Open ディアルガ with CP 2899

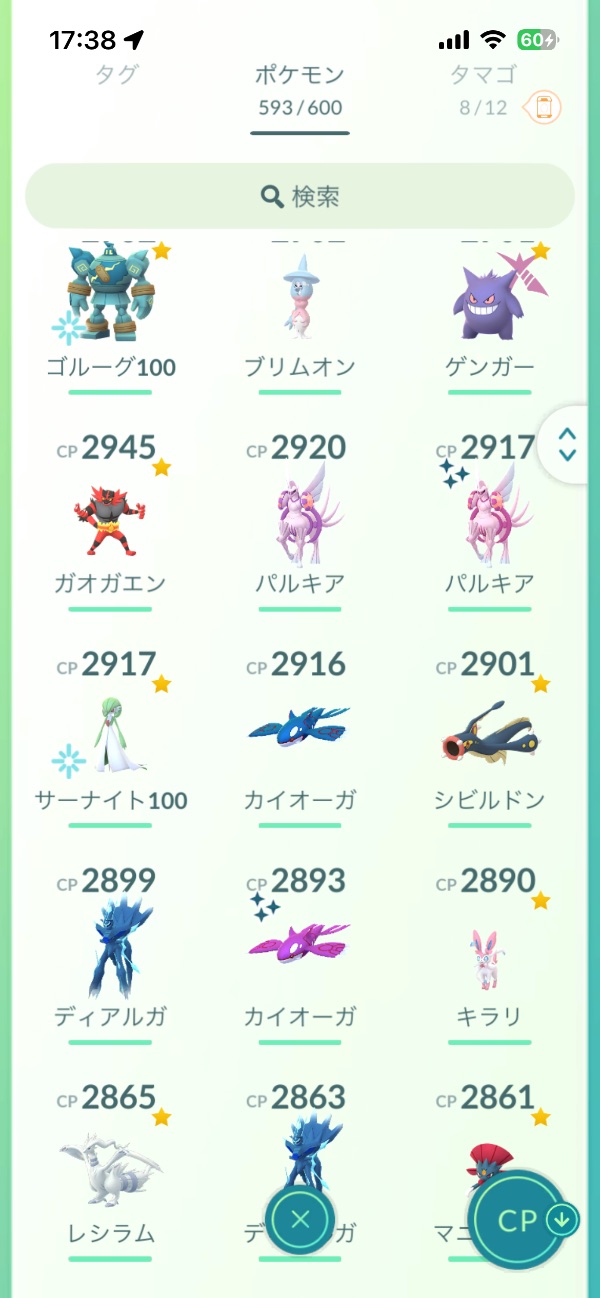[x=110, y=952]
